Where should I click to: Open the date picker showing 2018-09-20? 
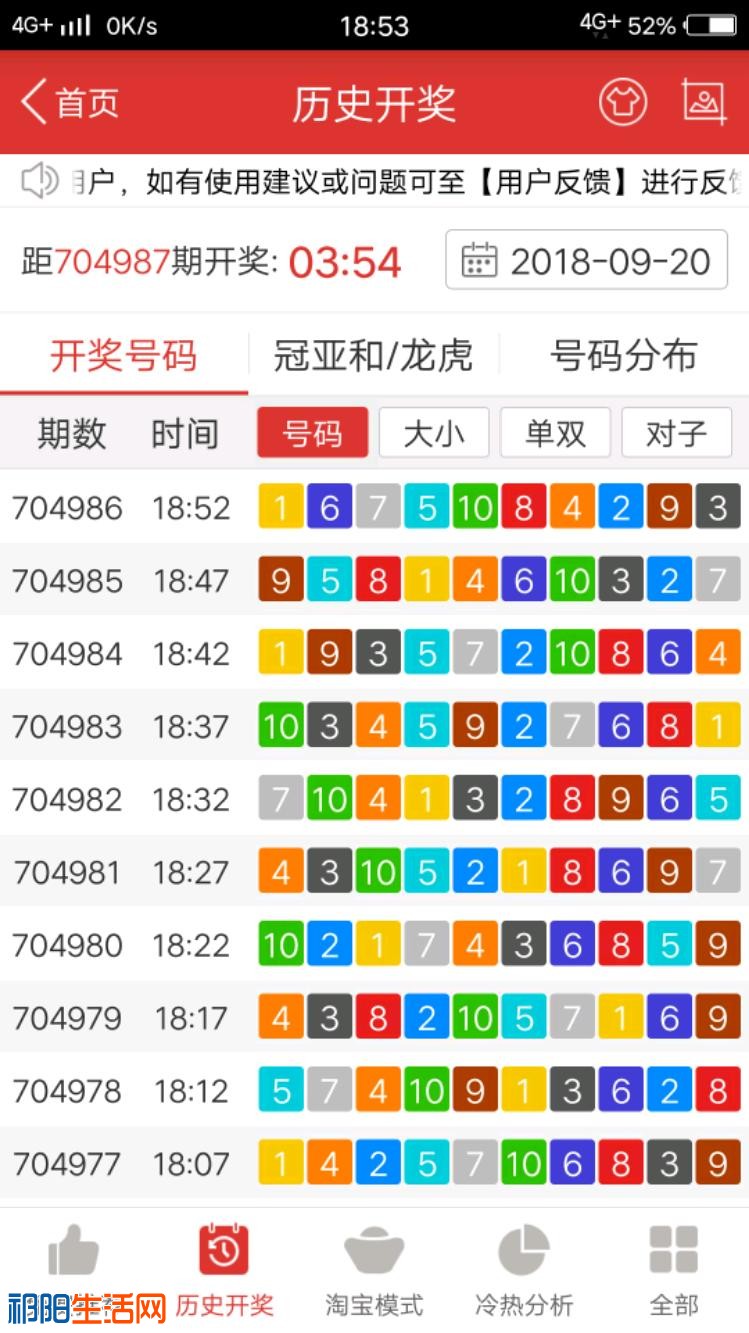point(586,261)
